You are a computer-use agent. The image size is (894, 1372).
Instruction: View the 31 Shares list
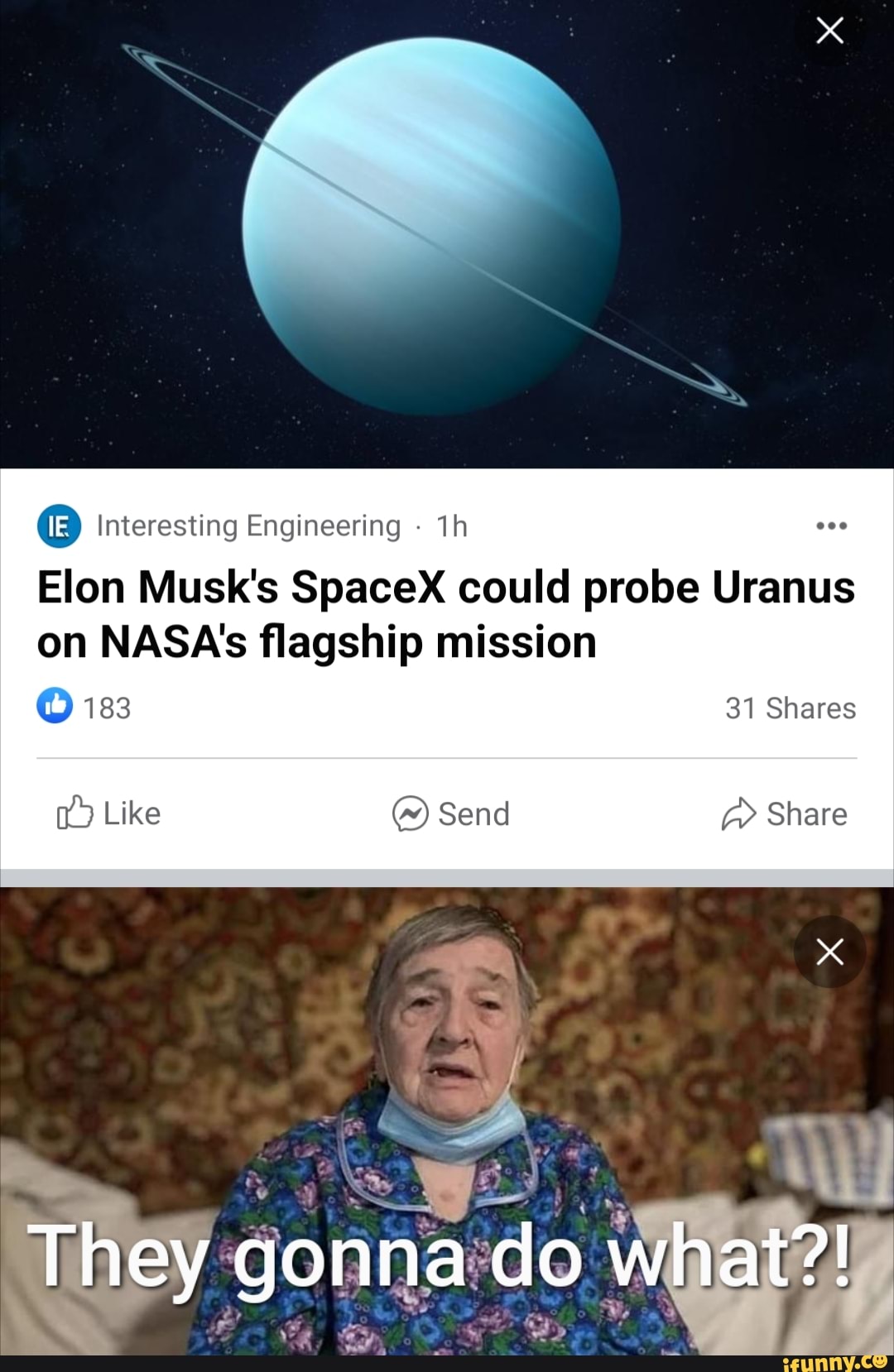coord(792,708)
